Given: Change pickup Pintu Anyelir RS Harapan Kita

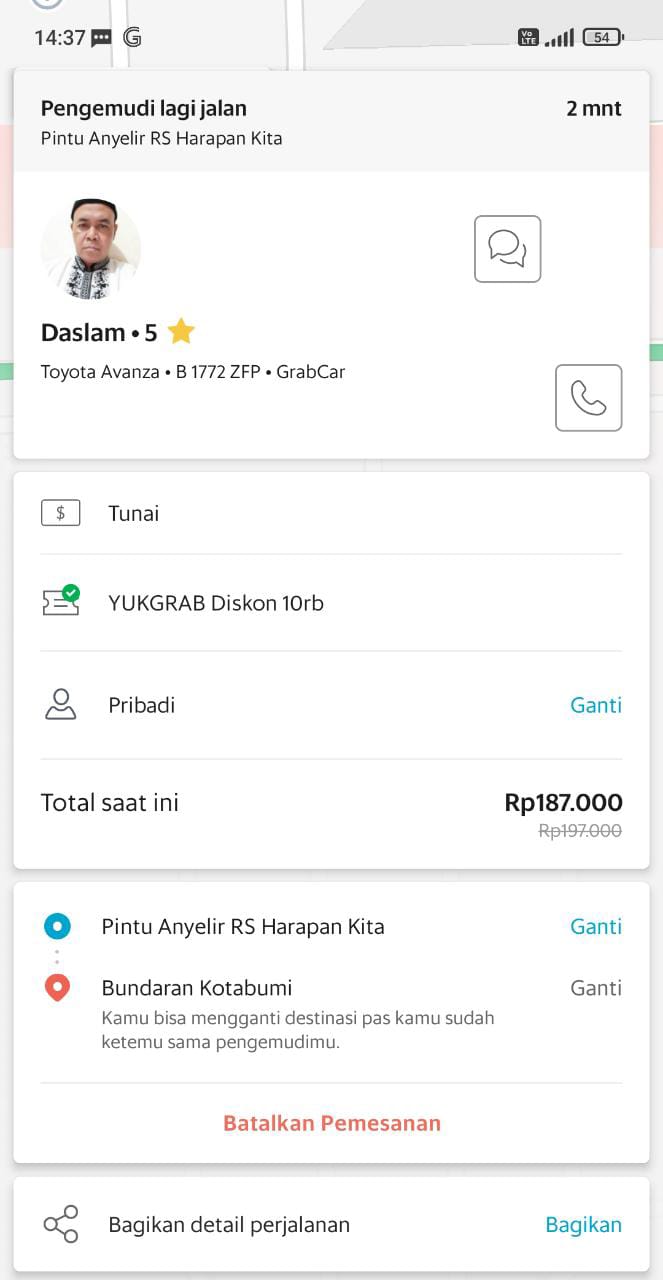Looking at the screenshot, I should coord(595,926).
